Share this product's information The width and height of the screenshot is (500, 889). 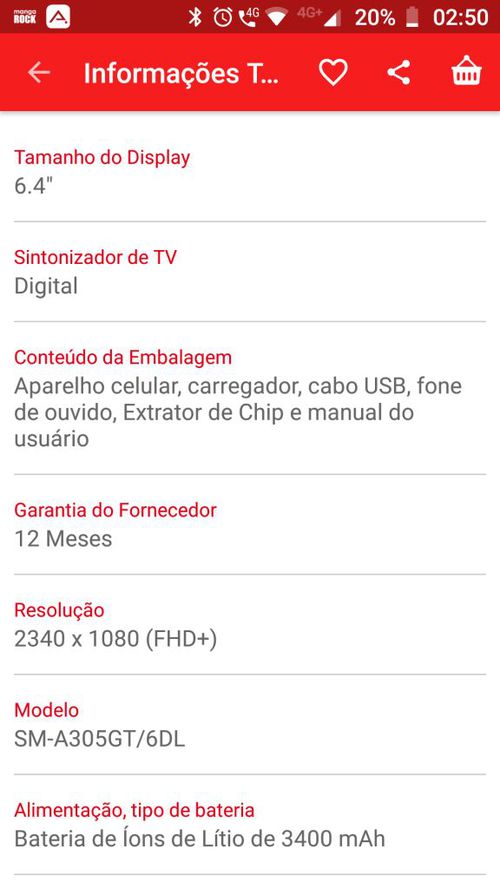click(x=399, y=73)
